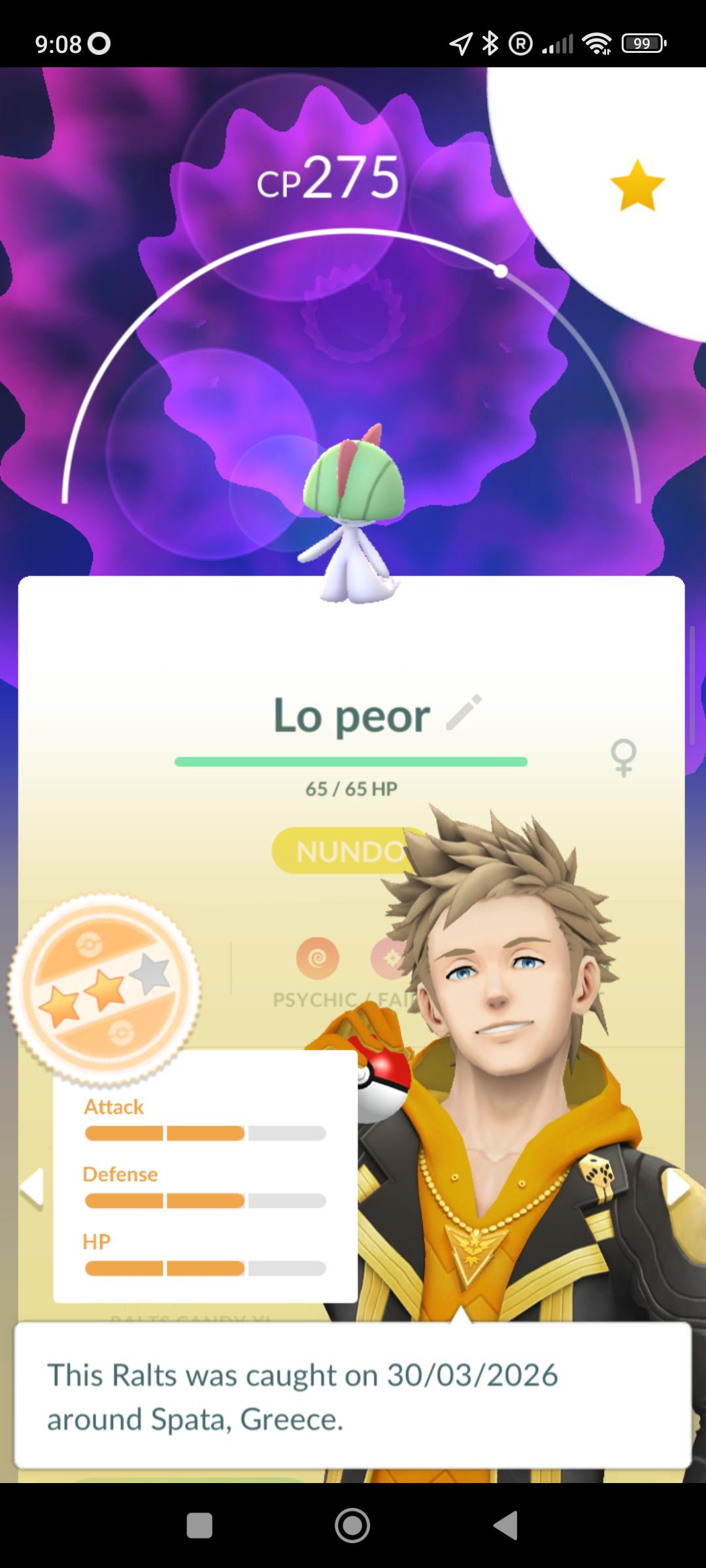Dismiss the appraisal text box

[x=353, y=1396]
